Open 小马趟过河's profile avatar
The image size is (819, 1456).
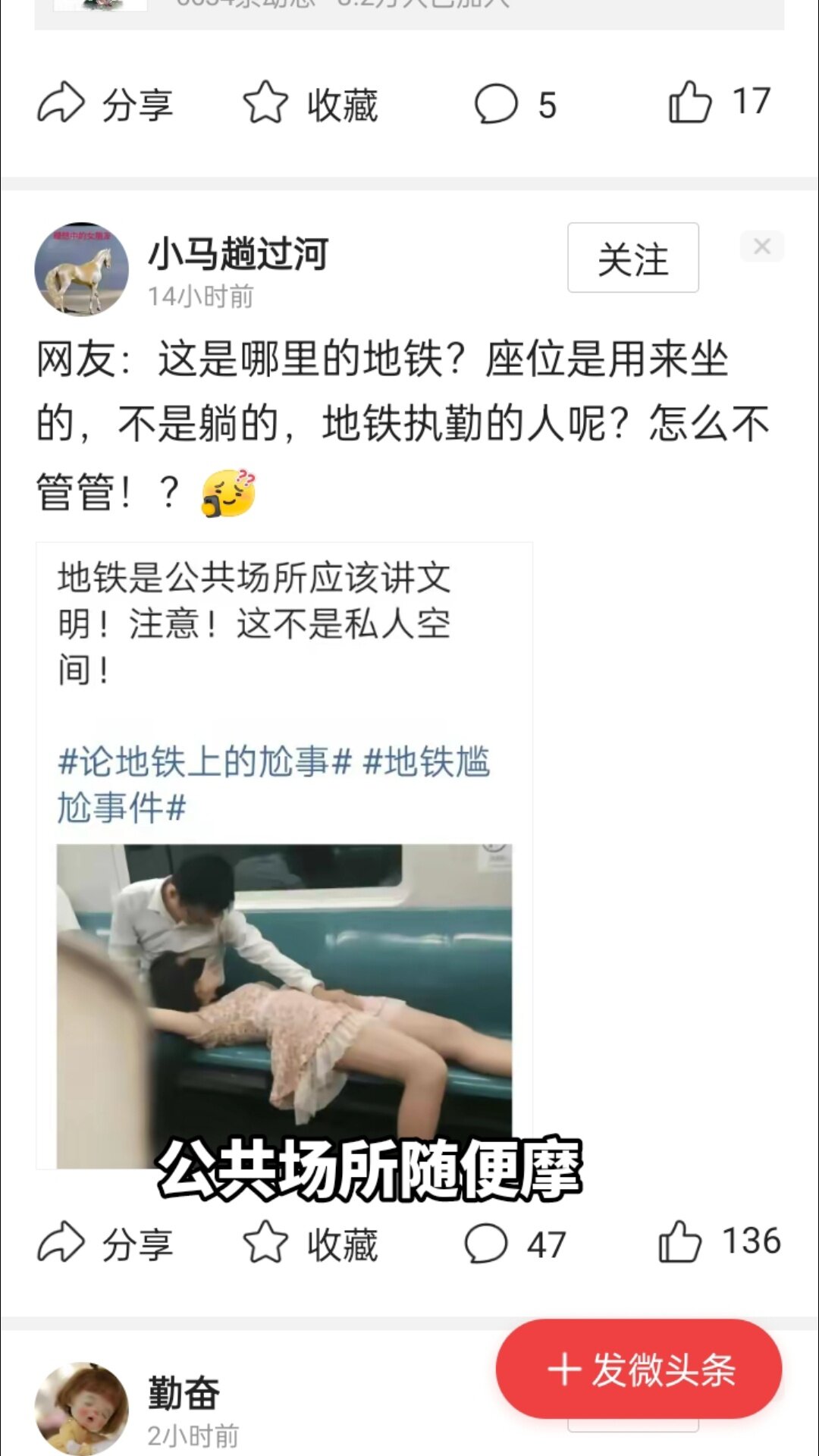pos(82,269)
